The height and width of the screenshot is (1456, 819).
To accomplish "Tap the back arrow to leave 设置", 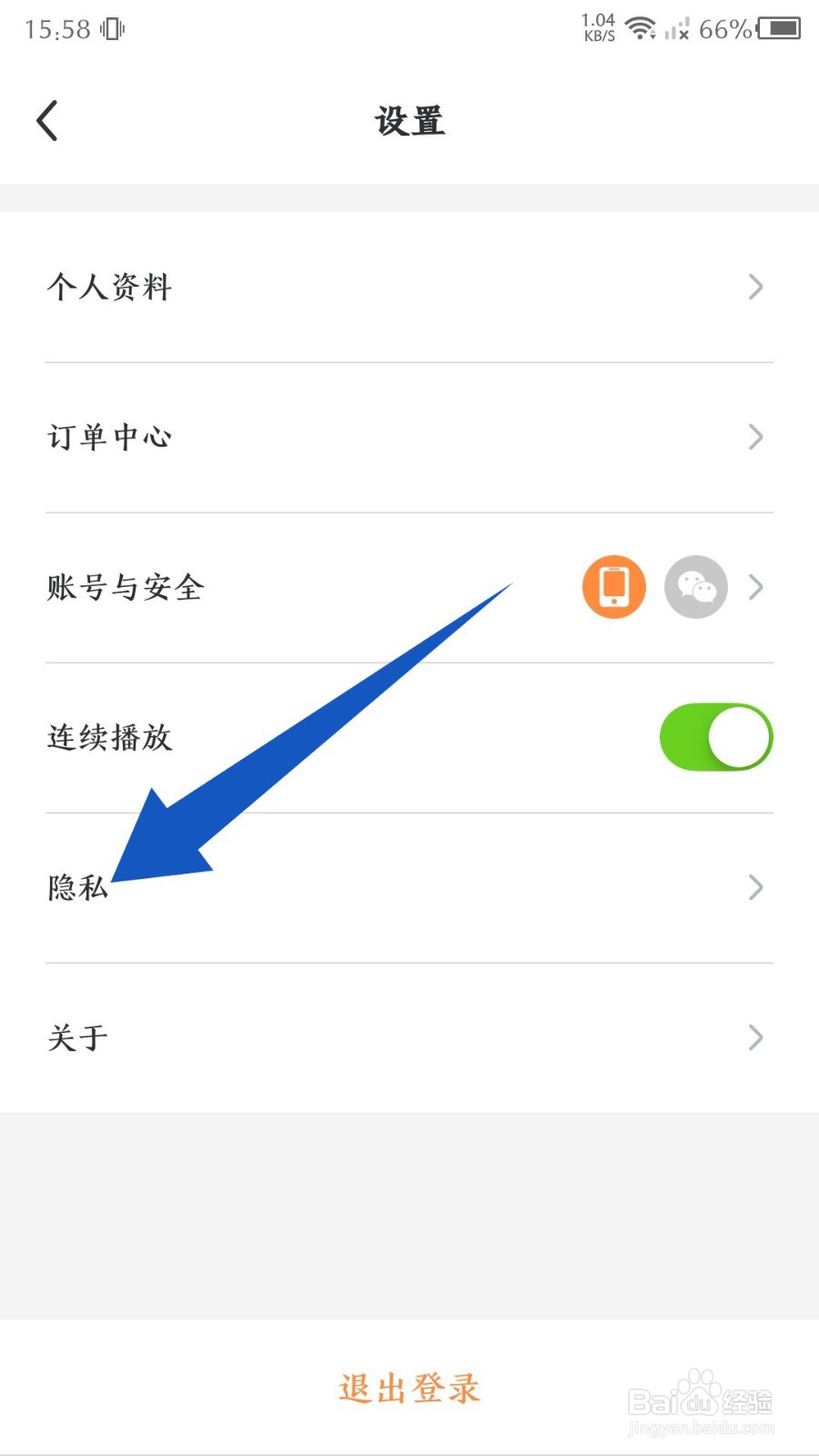I will click(47, 119).
